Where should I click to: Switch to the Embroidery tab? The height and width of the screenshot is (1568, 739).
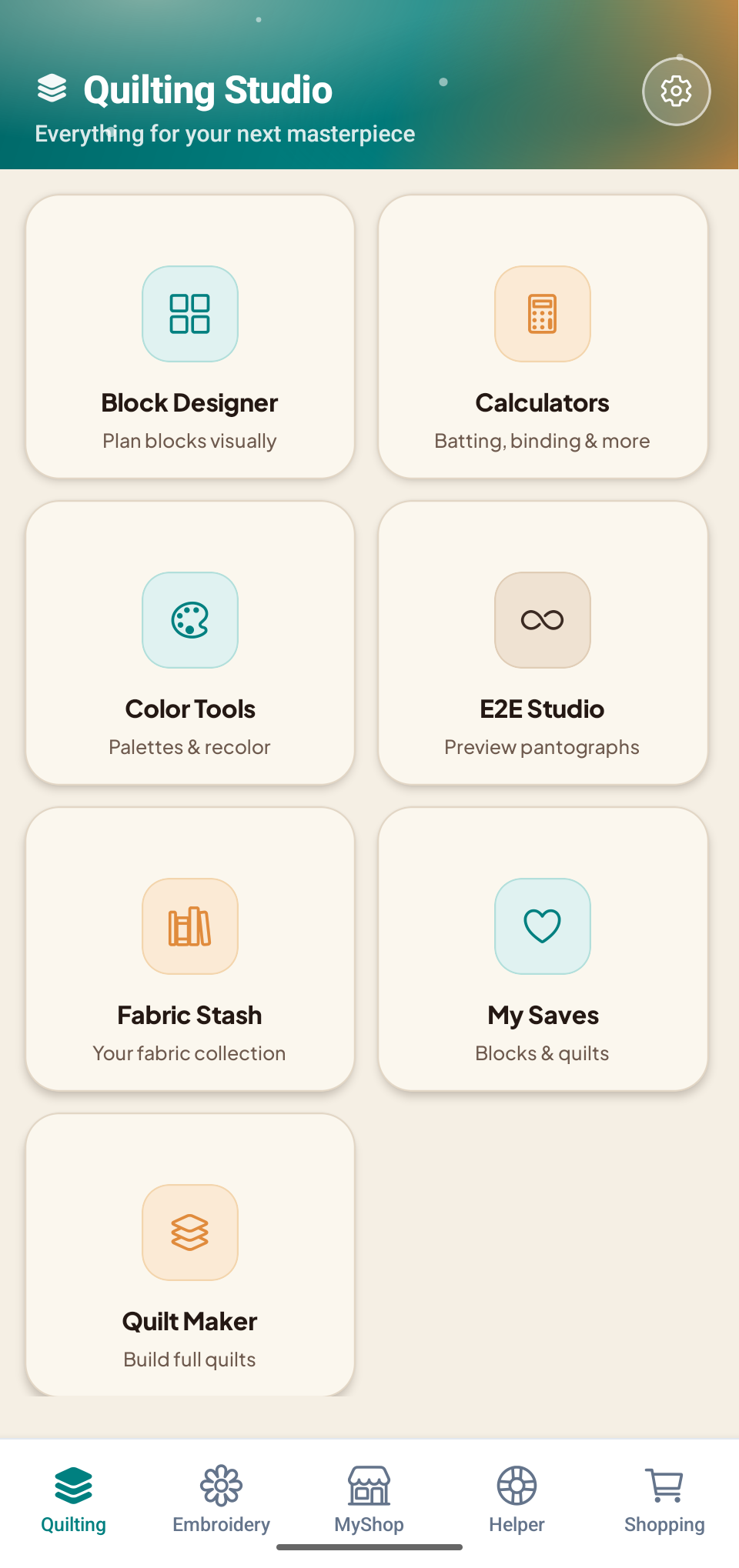pyautogui.click(x=221, y=1500)
